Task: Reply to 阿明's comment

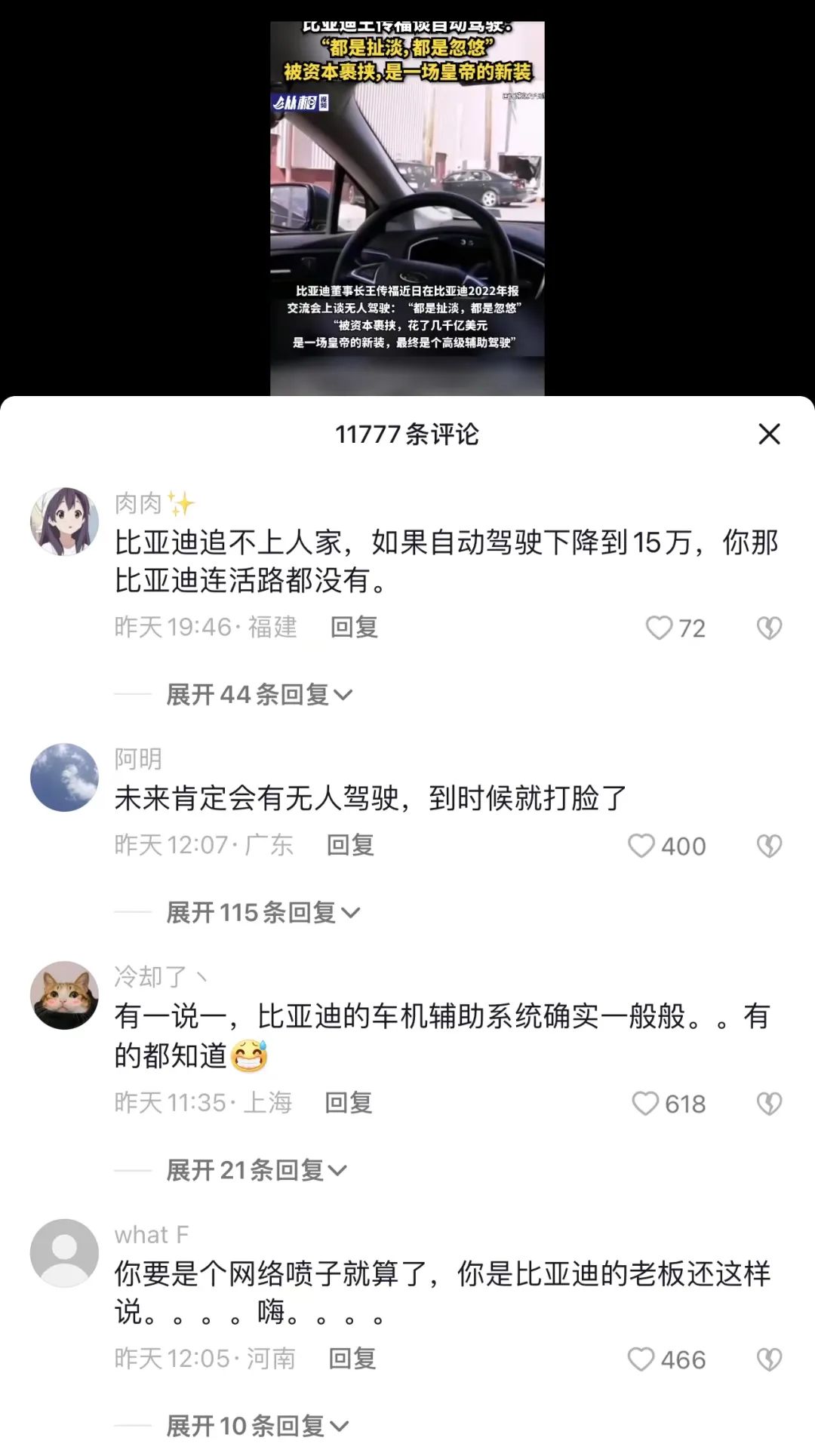Action: (x=350, y=845)
